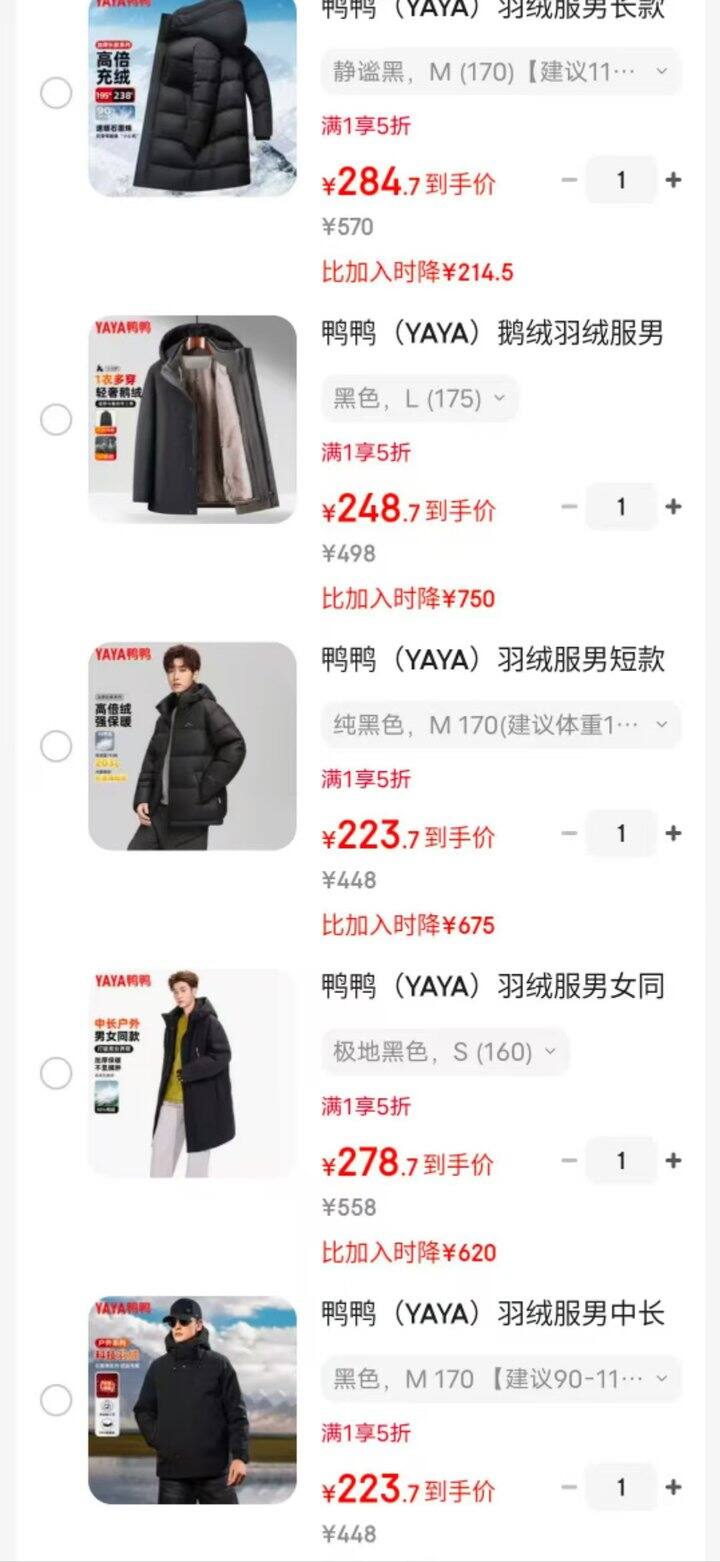Select the ¥284.7 long down jacket item
Image resolution: width=720 pixels, height=1562 pixels.
click(x=56, y=93)
